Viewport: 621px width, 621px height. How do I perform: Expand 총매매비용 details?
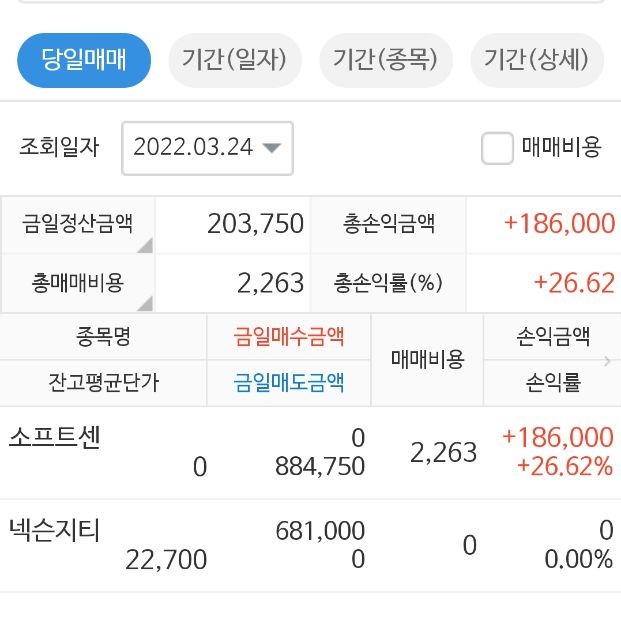tap(78, 283)
